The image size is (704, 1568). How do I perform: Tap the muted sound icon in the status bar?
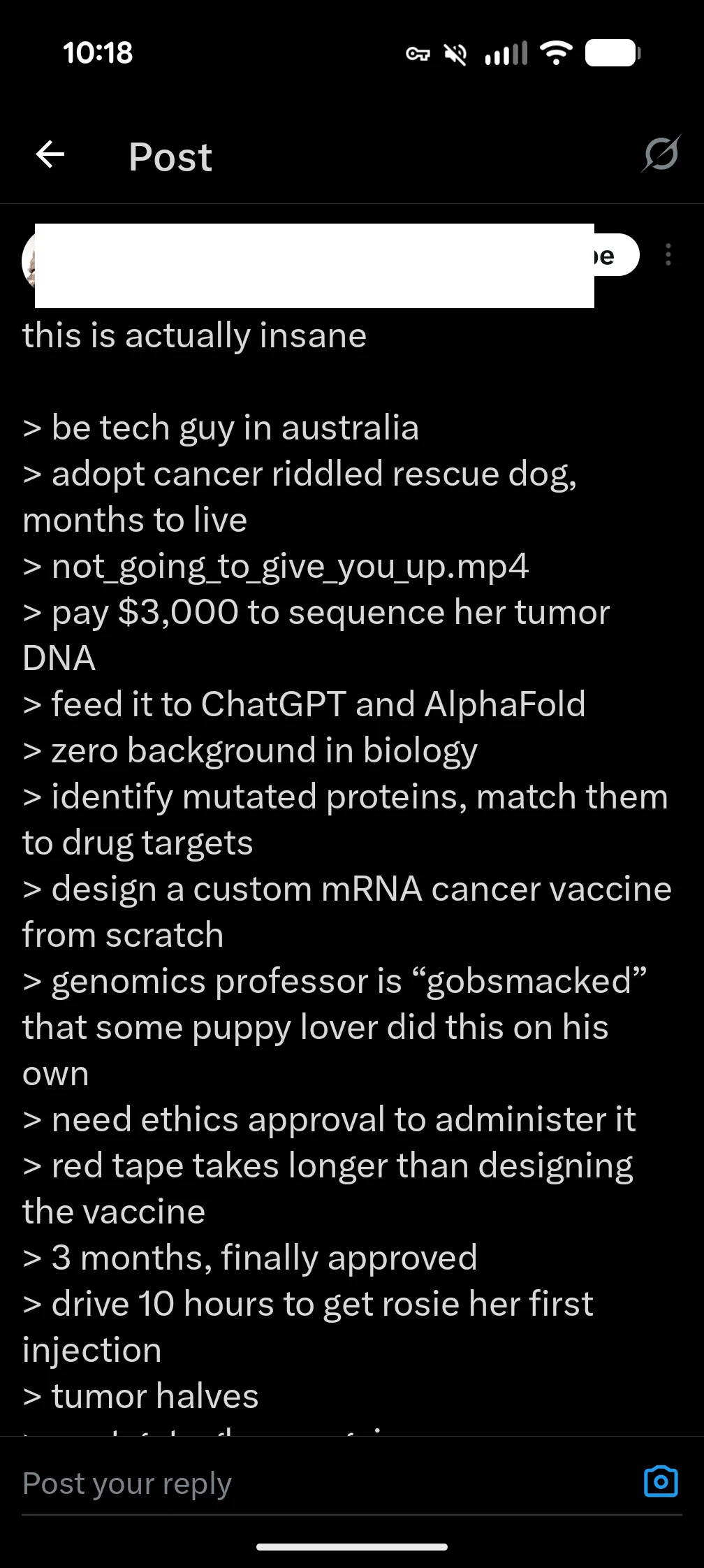coord(455,52)
